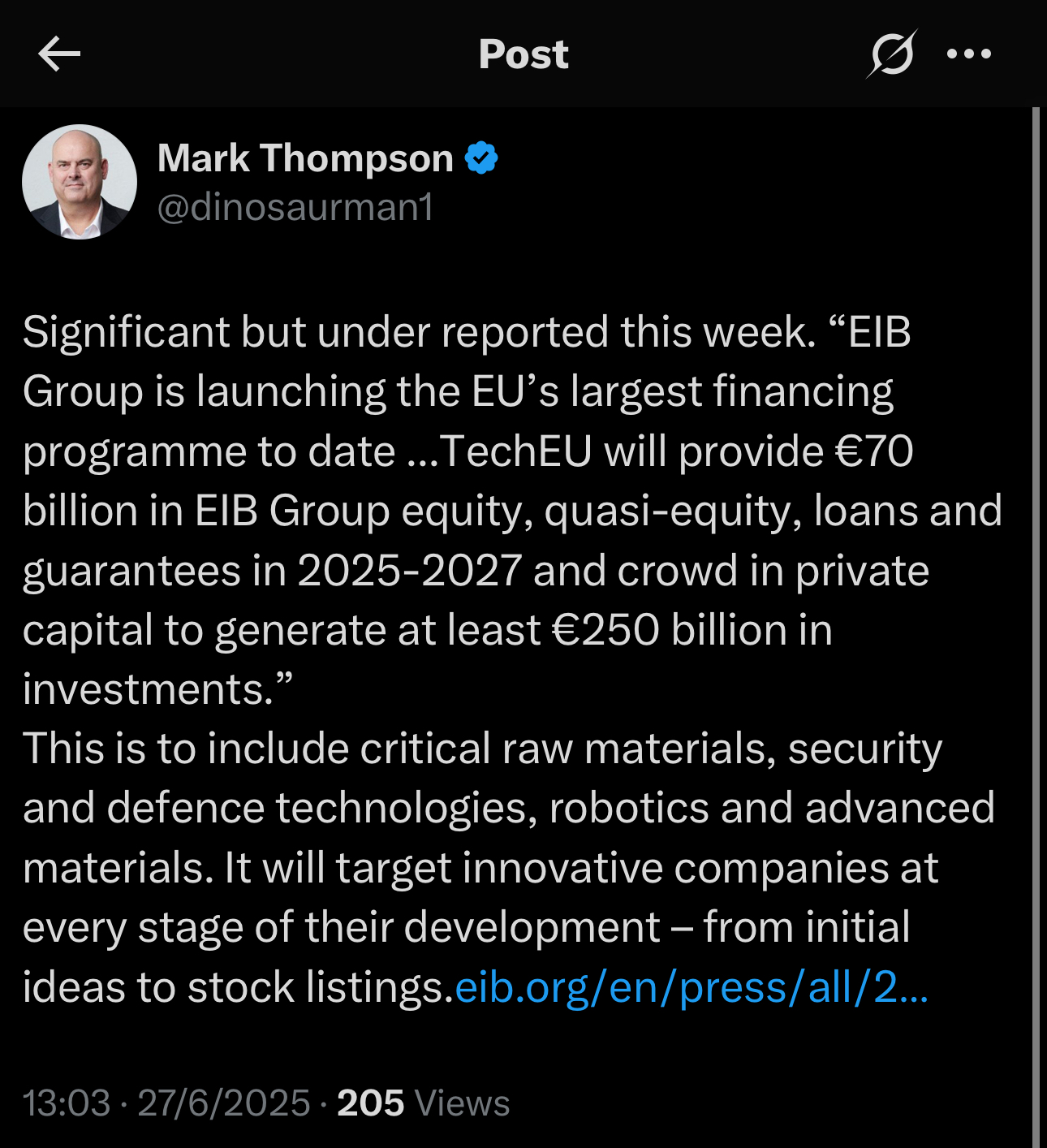Viewport: 1047px width, 1148px height.
Task: Open Mark Thompson's profile picture
Action: 80,182
